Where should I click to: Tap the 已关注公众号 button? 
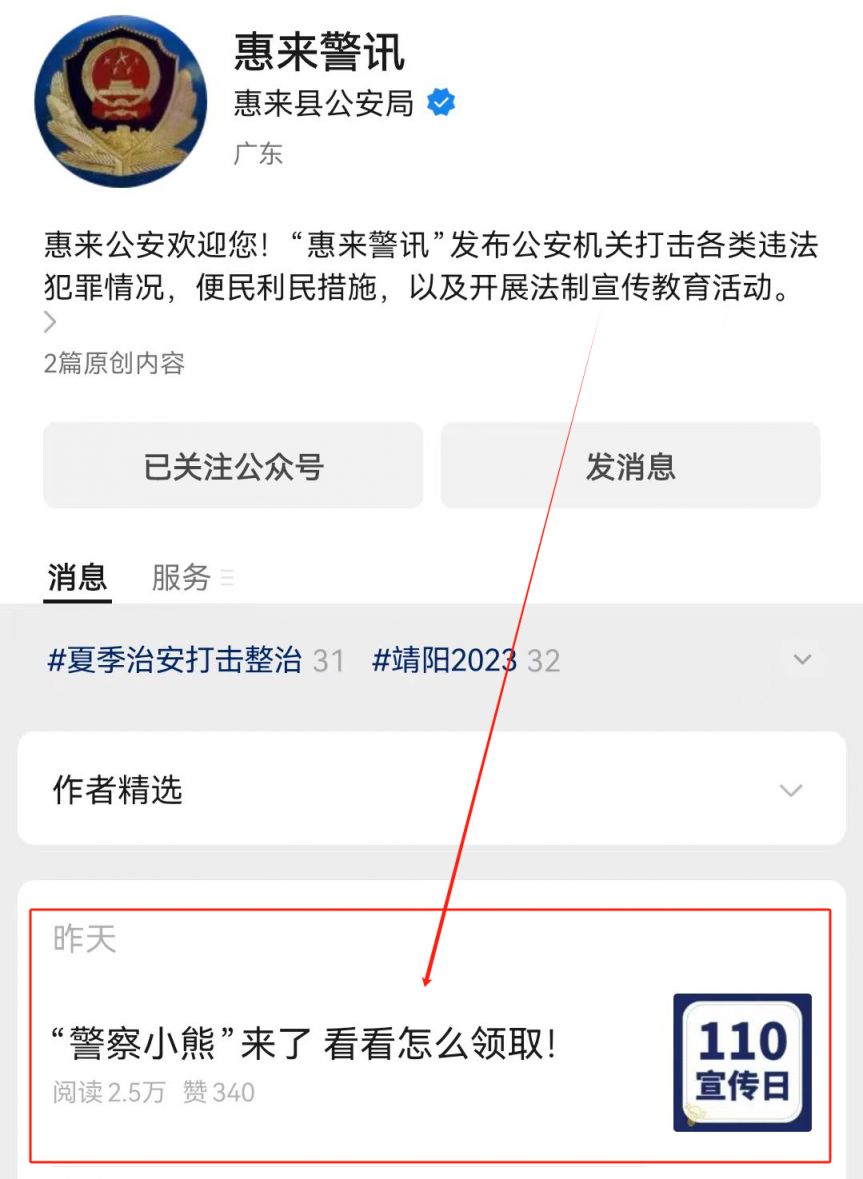[233, 466]
